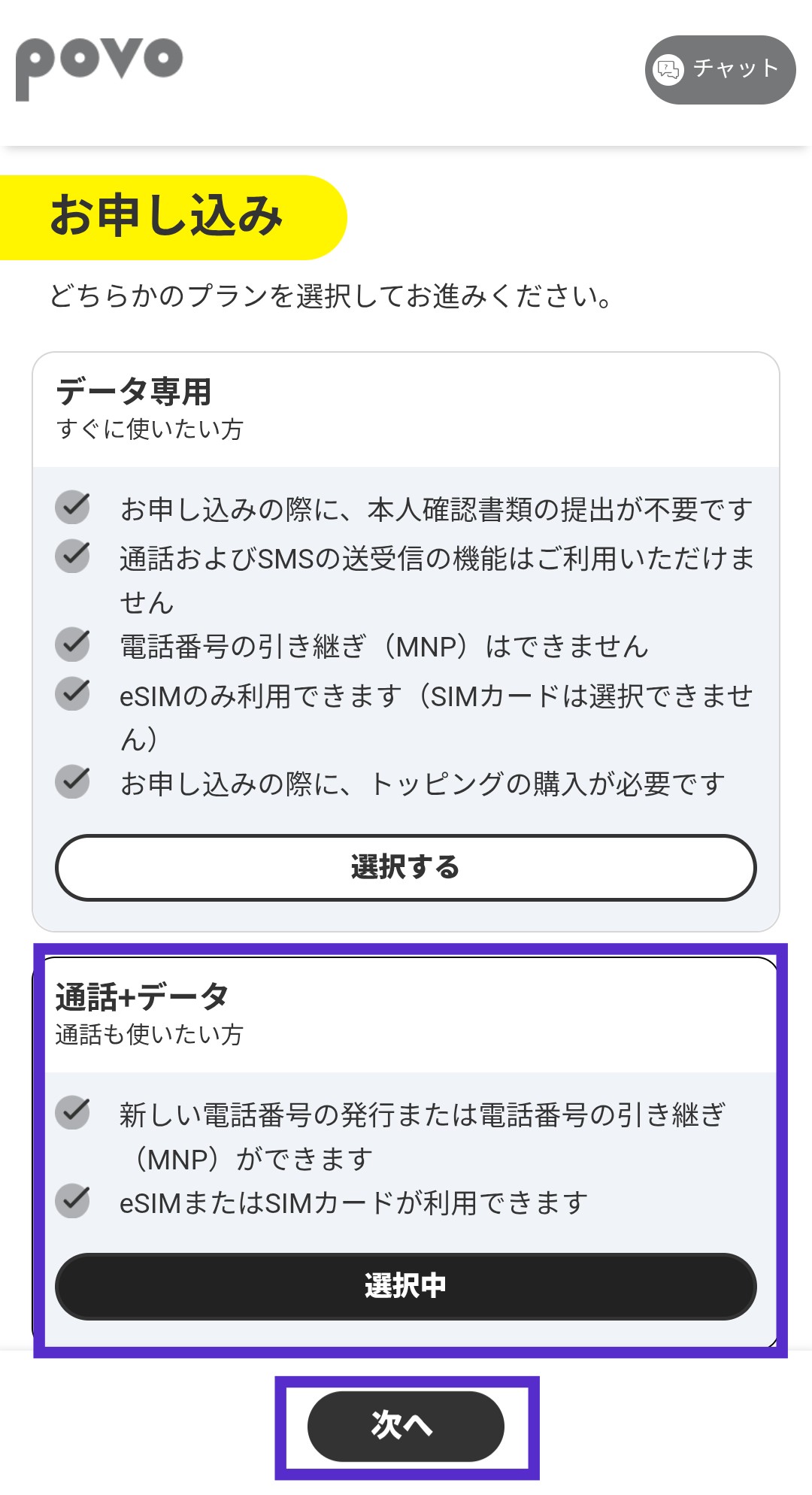Click the yellow お申し込み header banner
812x1495 pixels.
point(169,217)
